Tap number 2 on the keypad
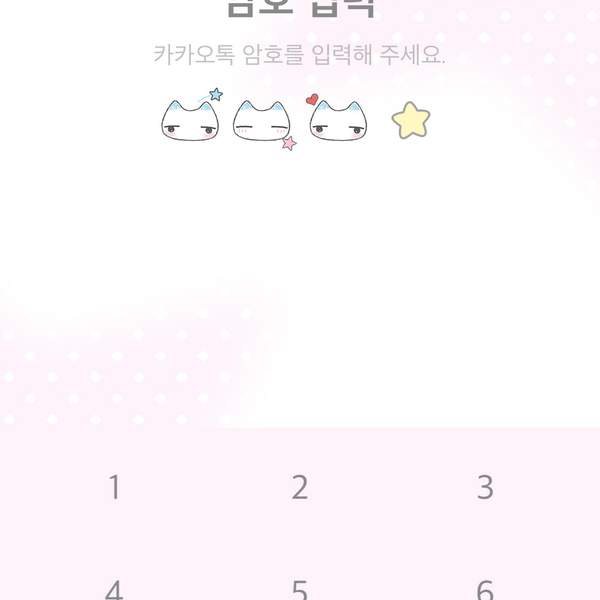Screen dimensions: 600x600 coord(300,488)
